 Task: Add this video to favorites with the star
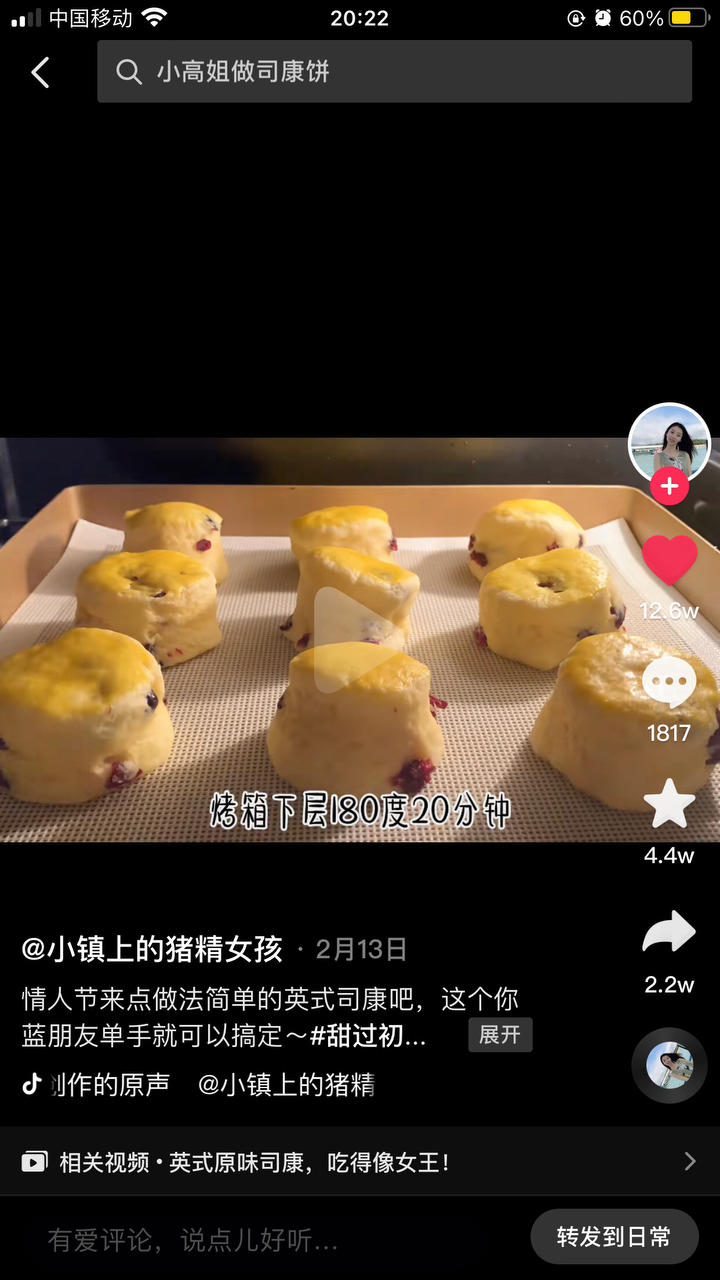(x=669, y=804)
